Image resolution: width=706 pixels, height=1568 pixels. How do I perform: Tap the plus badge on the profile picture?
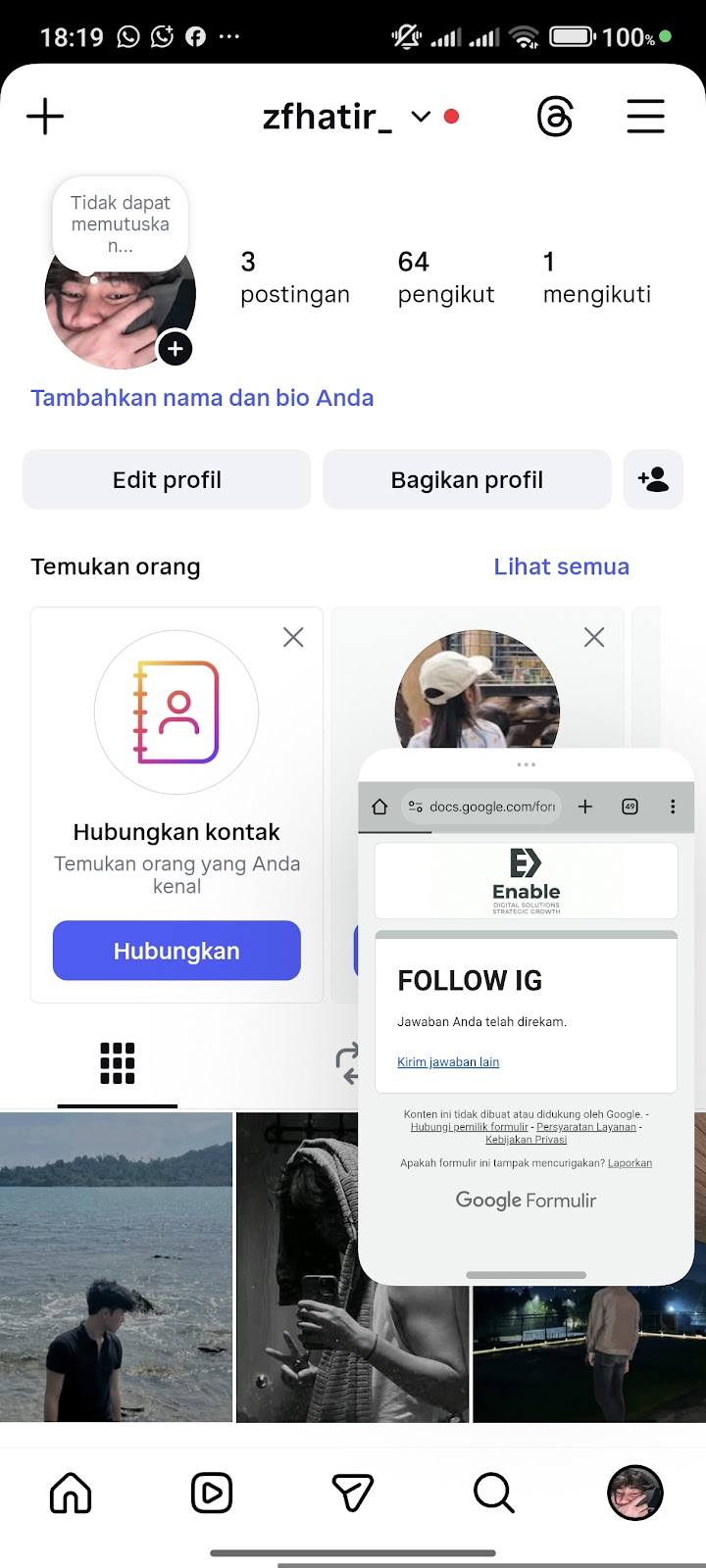click(176, 348)
